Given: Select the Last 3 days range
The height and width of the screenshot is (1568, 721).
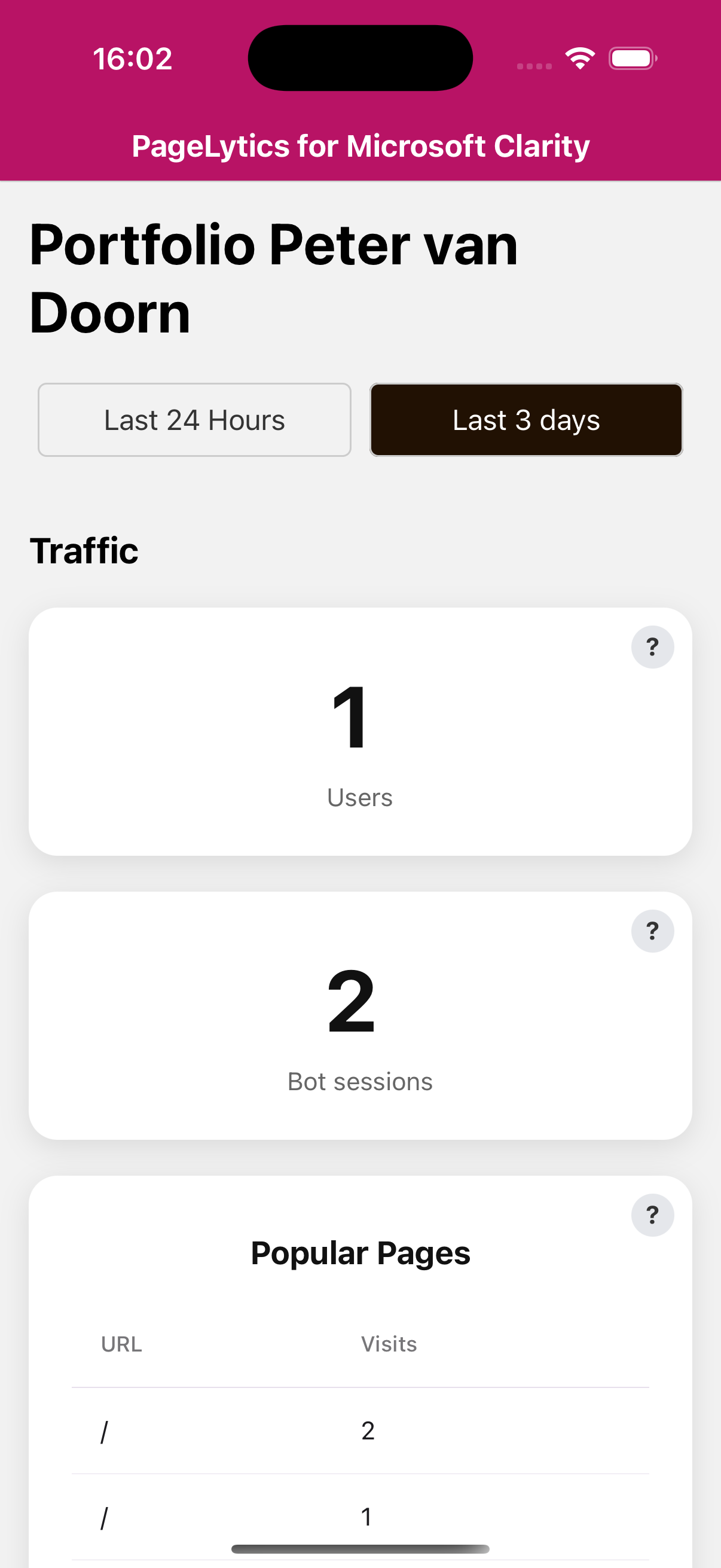Looking at the screenshot, I should click(x=526, y=419).
